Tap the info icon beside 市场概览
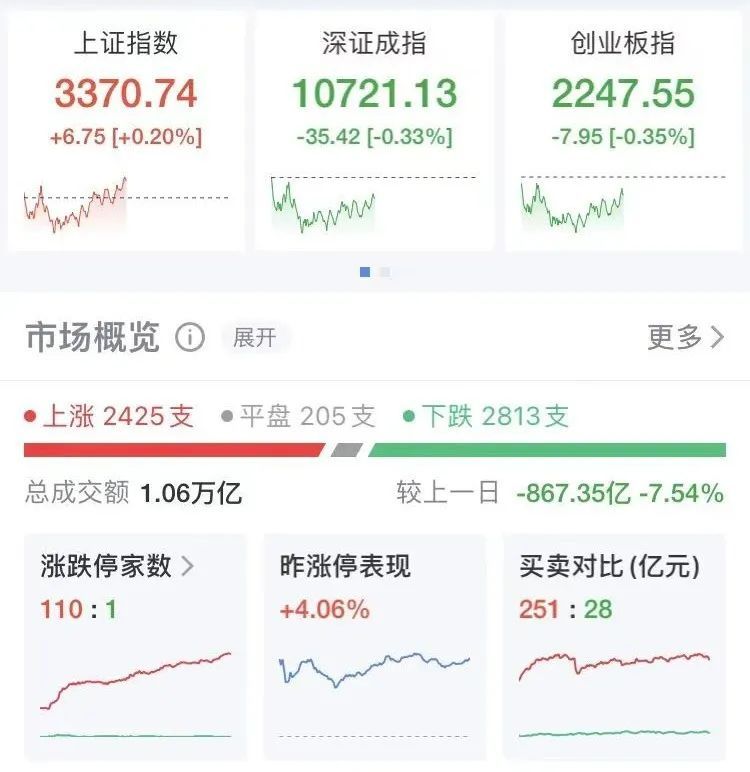The image size is (750, 772). pyautogui.click(x=190, y=338)
